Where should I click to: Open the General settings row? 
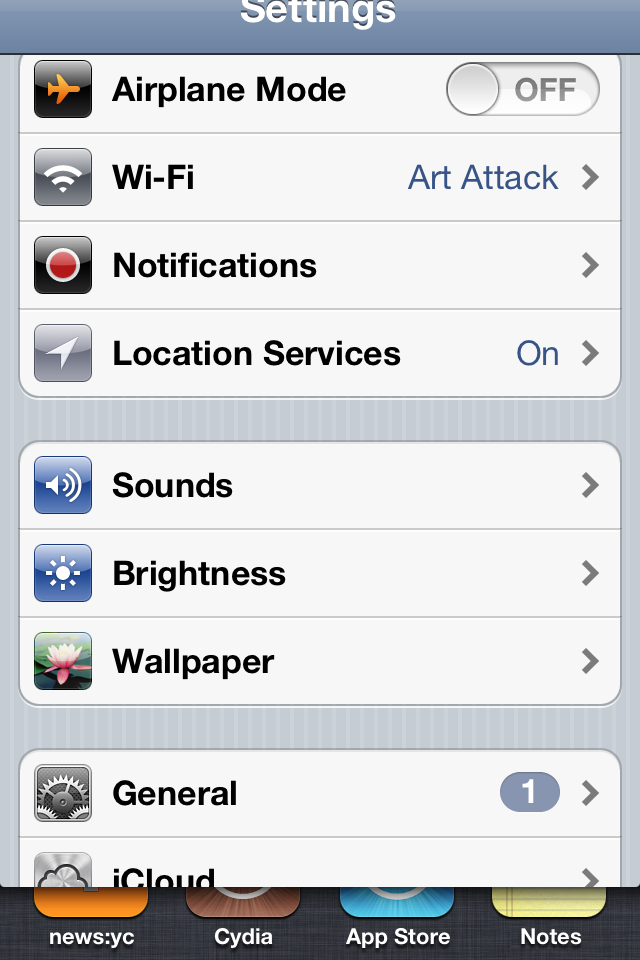[320, 794]
